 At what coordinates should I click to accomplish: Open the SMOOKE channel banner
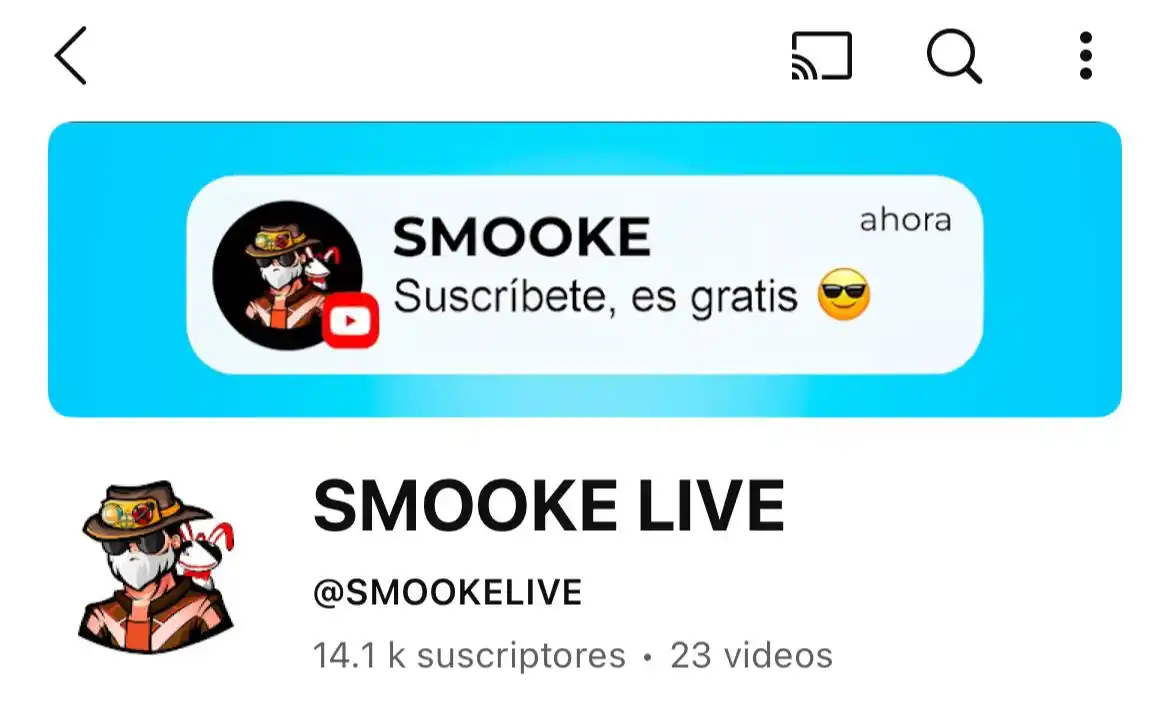pyautogui.click(x=584, y=270)
